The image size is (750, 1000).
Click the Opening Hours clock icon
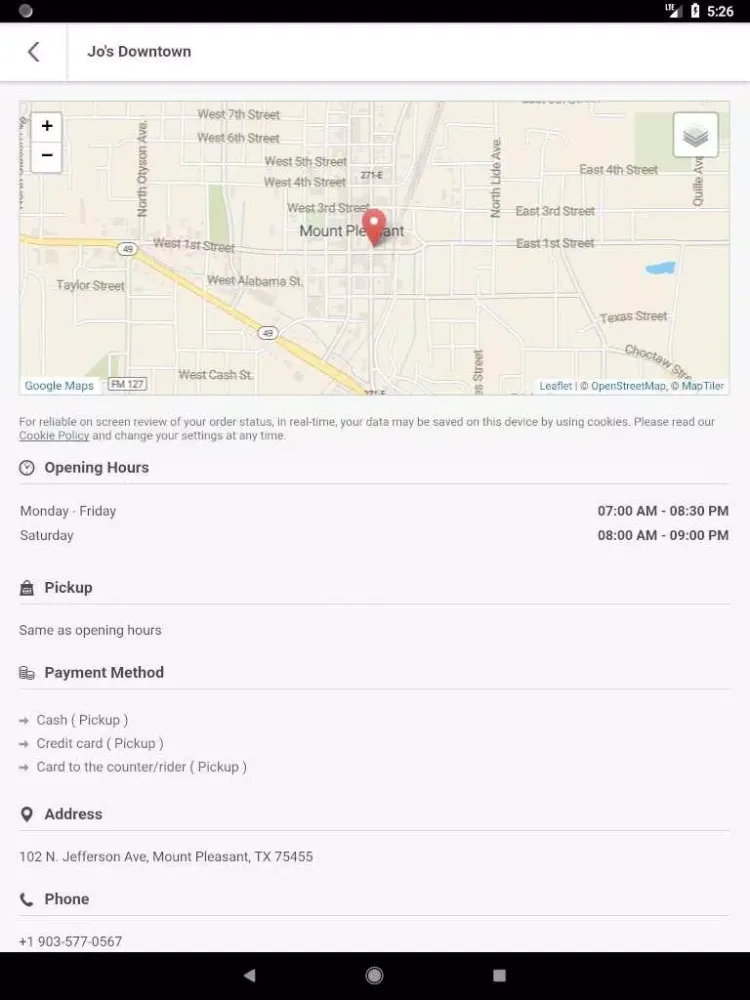(x=27, y=466)
